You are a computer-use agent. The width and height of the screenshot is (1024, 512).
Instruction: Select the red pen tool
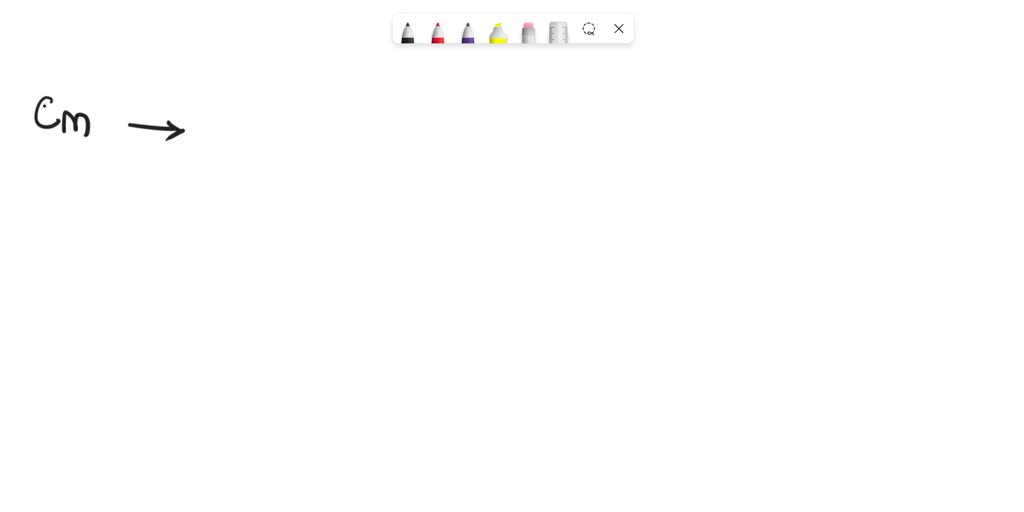(x=438, y=33)
